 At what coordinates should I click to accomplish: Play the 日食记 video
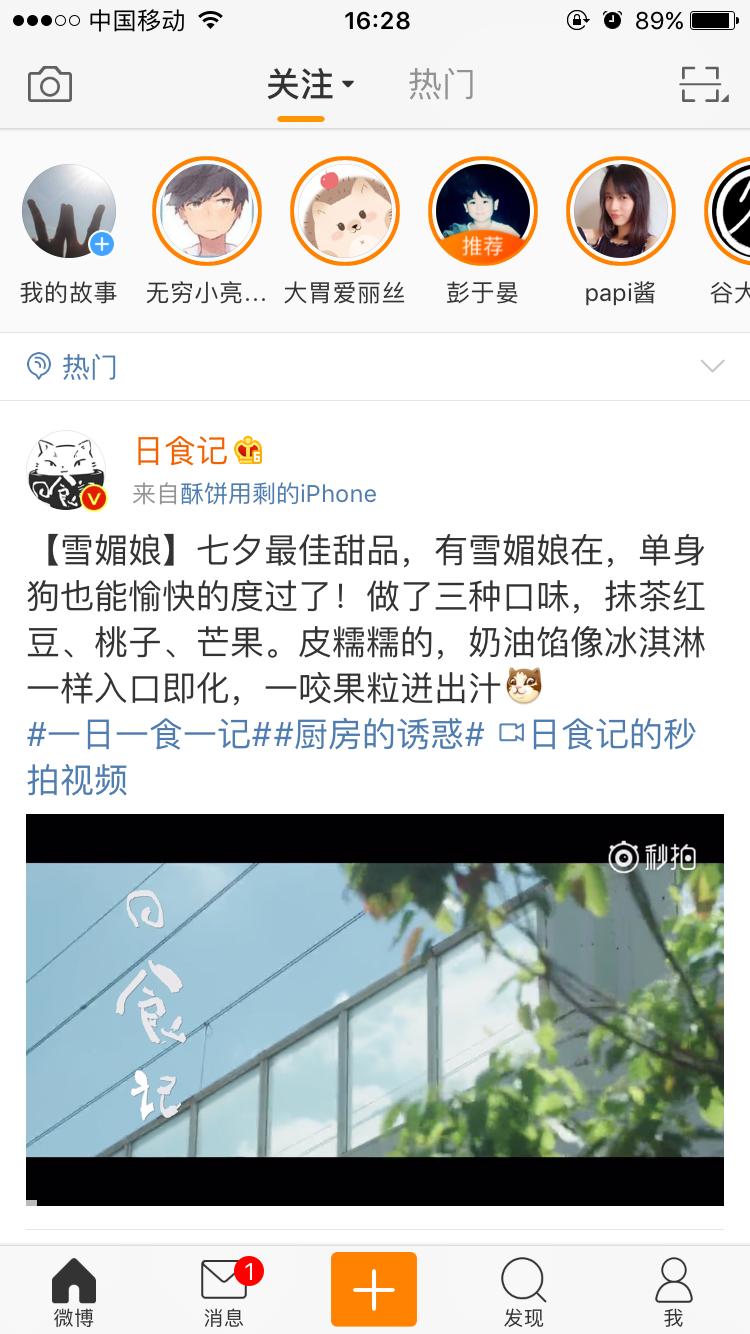(374, 1009)
